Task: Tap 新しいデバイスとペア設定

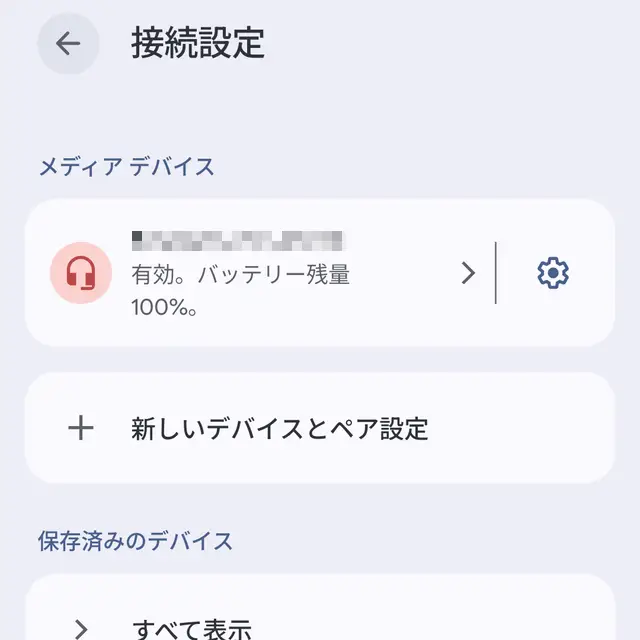Action: 280,429
